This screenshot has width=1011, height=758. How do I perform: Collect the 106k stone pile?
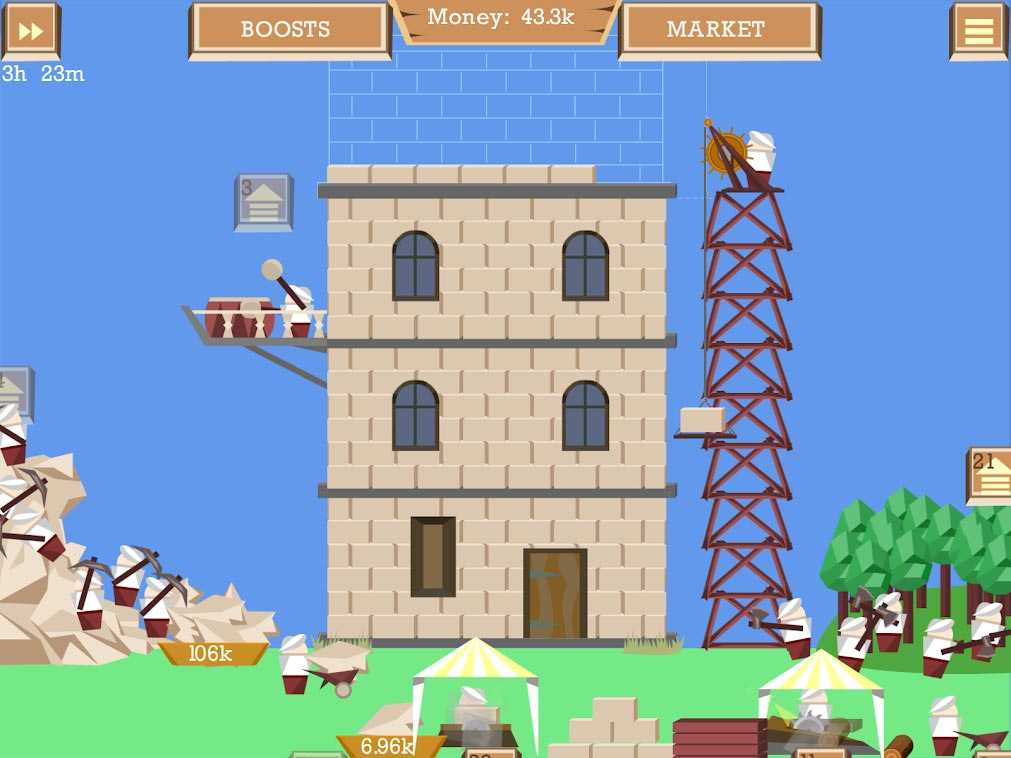tap(212, 654)
